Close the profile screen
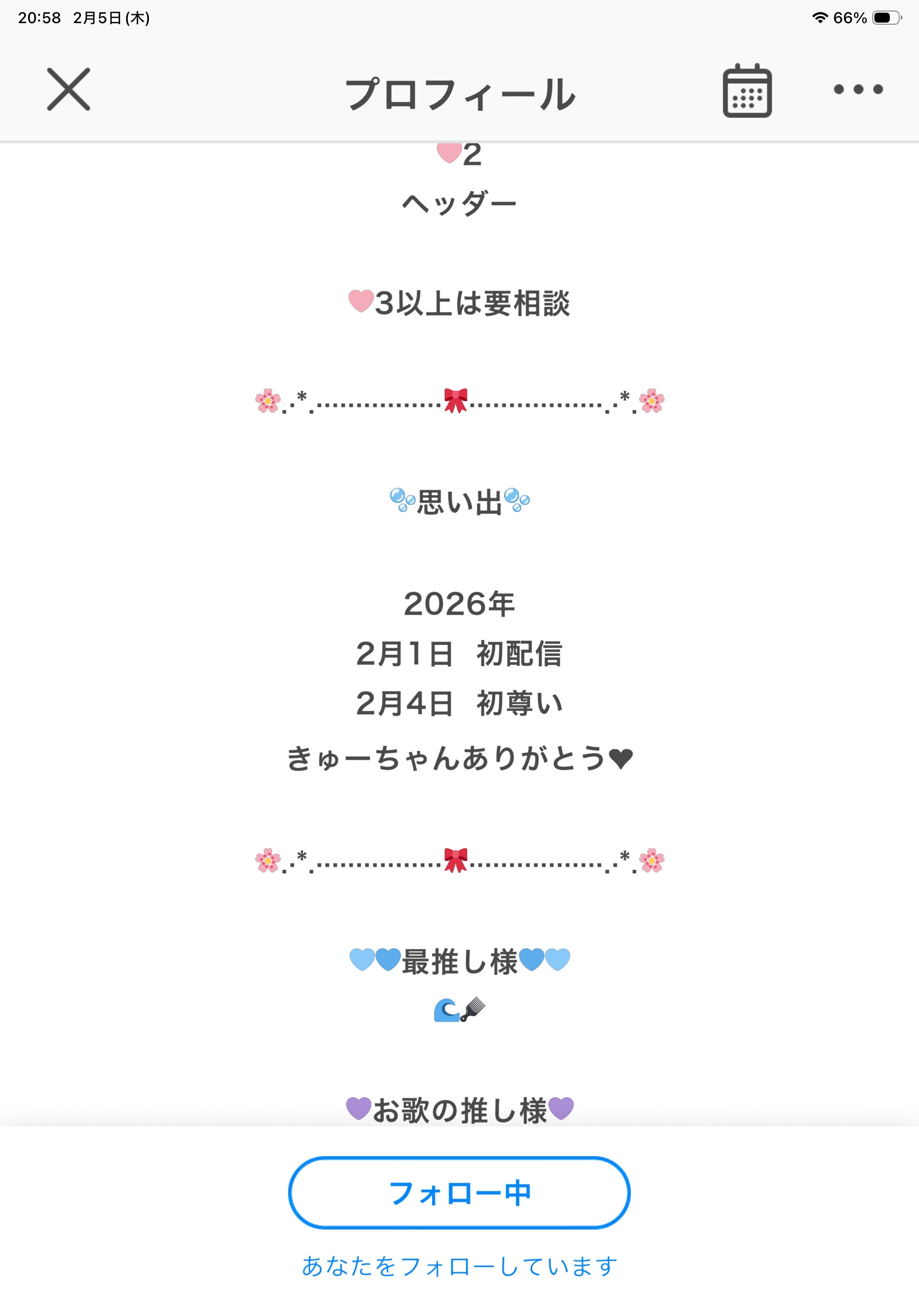The width and height of the screenshot is (919, 1316). [68, 89]
